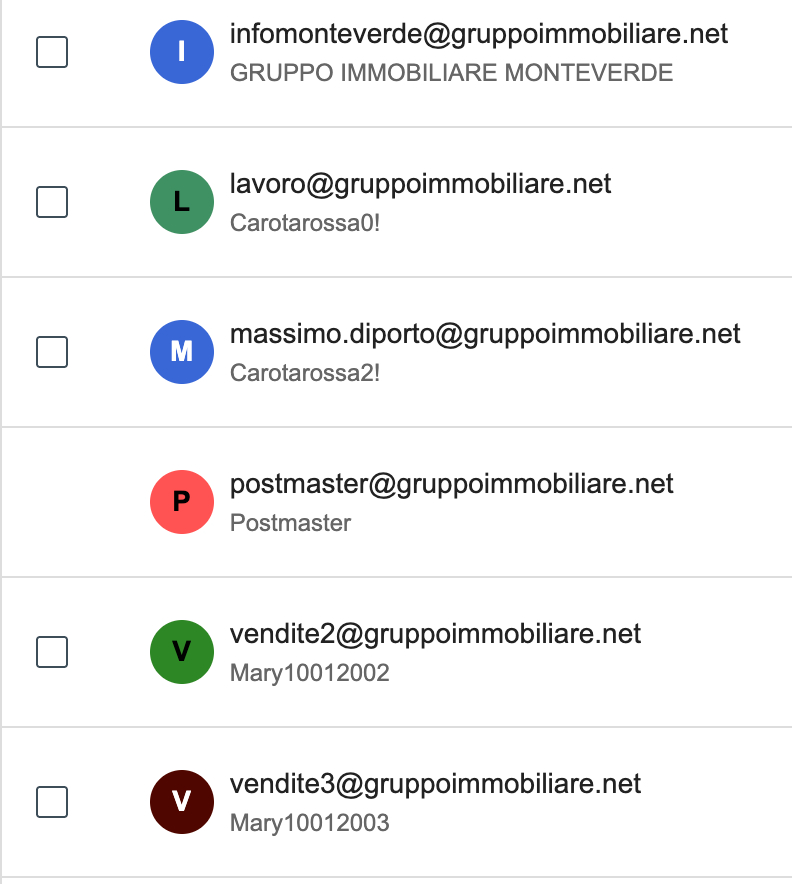792x884 pixels.
Task: Open the lavoro@gruppoimmobiliare.net account
Action: click(x=420, y=185)
